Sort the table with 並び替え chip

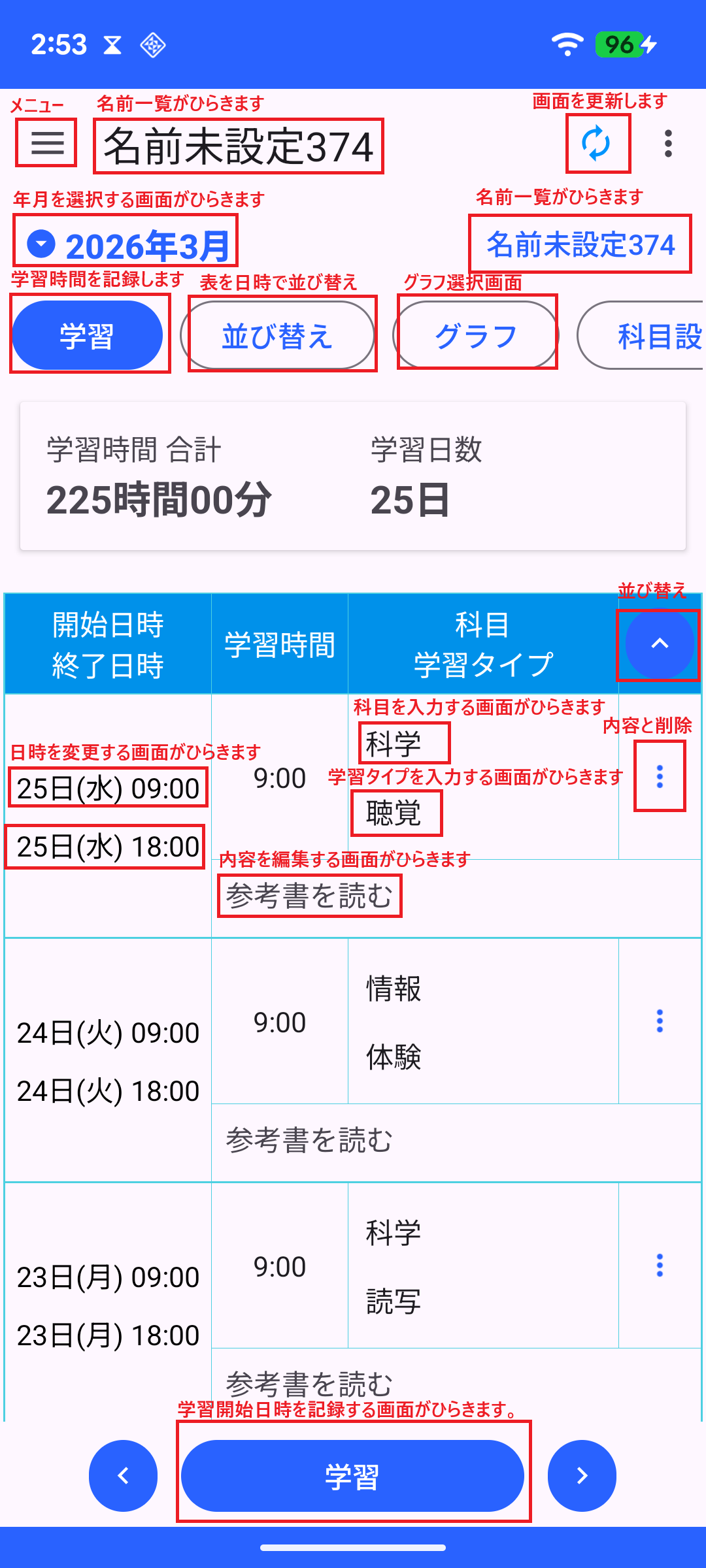[278, 336]
